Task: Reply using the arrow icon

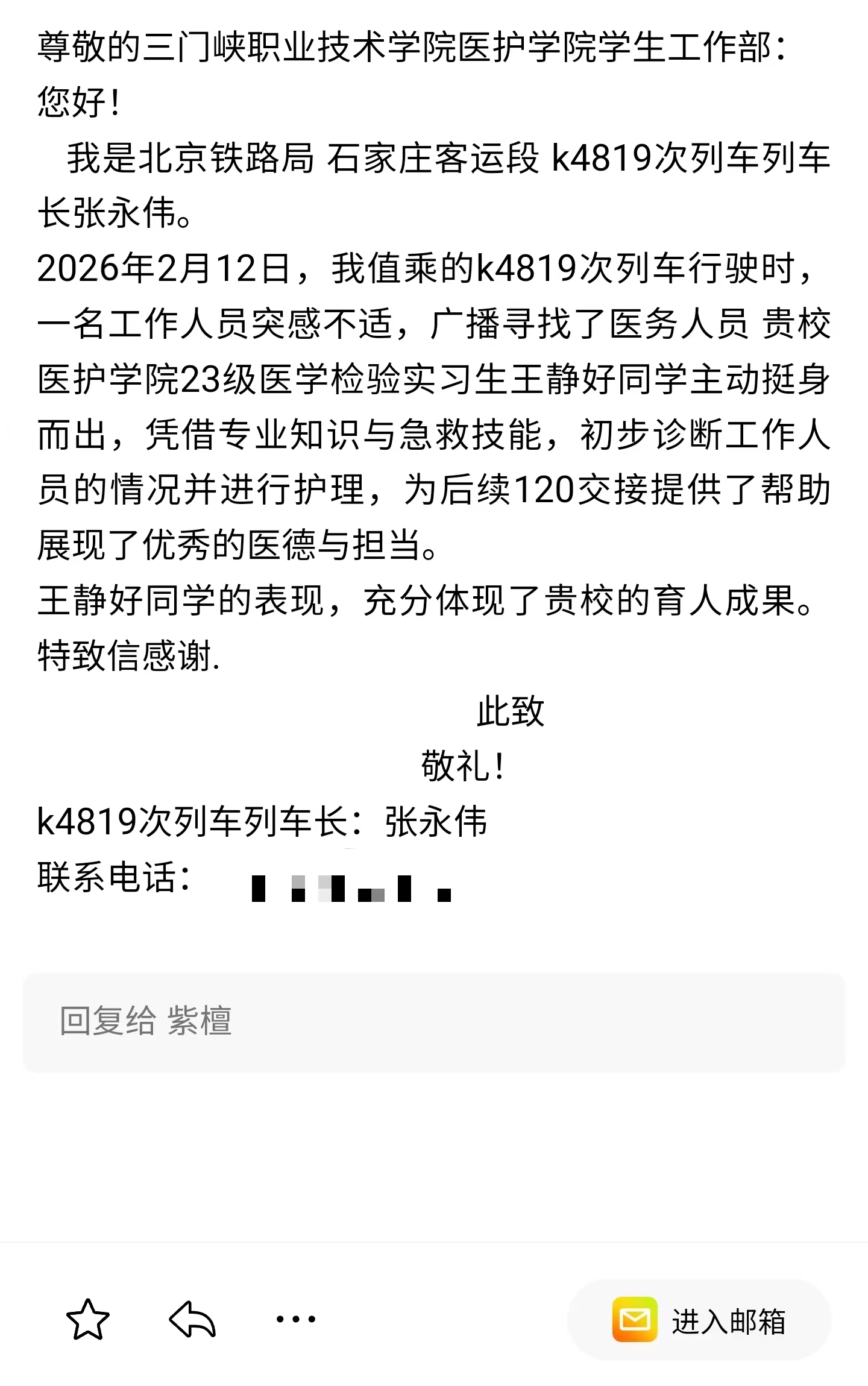Action: tap(192, 1320)
